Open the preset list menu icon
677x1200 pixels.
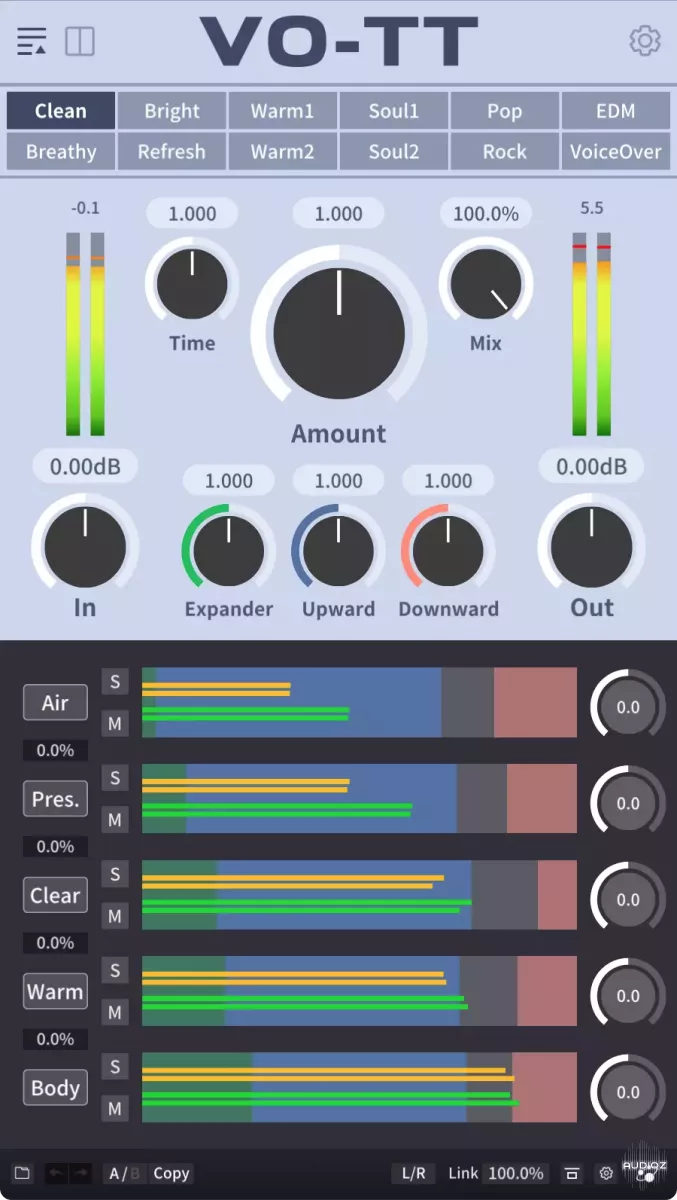click(x=32, y=41)
